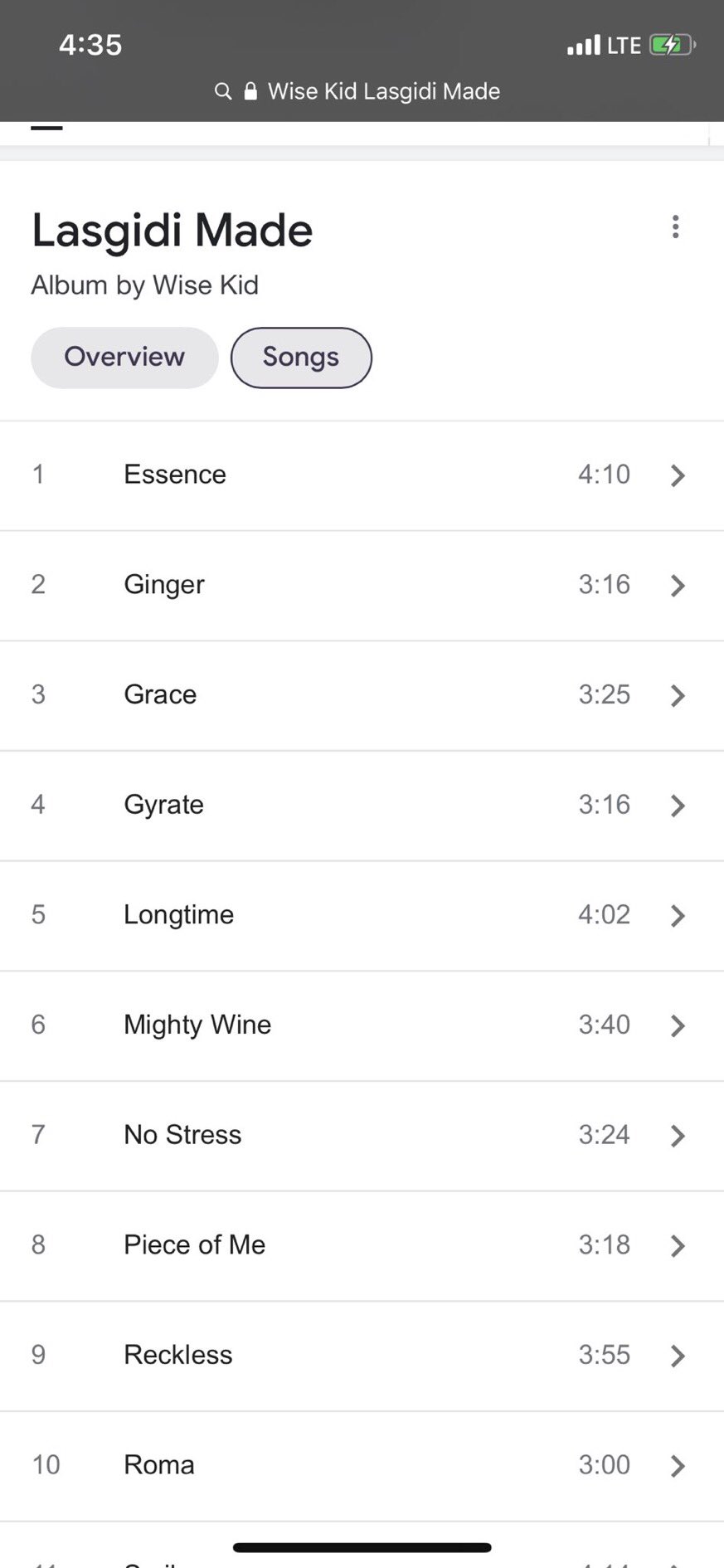Image resolution: width=724 pixels, height=1568 pixels.
Task: Select the Songs tab
Action: coord(301,358)
